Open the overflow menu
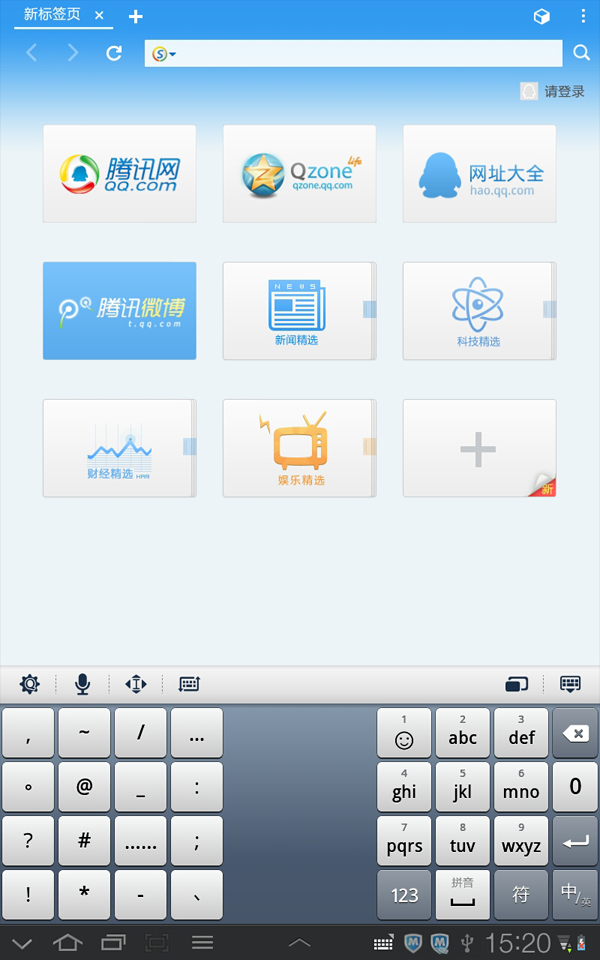This screenshot has height=960, width=600. [583, 16]
